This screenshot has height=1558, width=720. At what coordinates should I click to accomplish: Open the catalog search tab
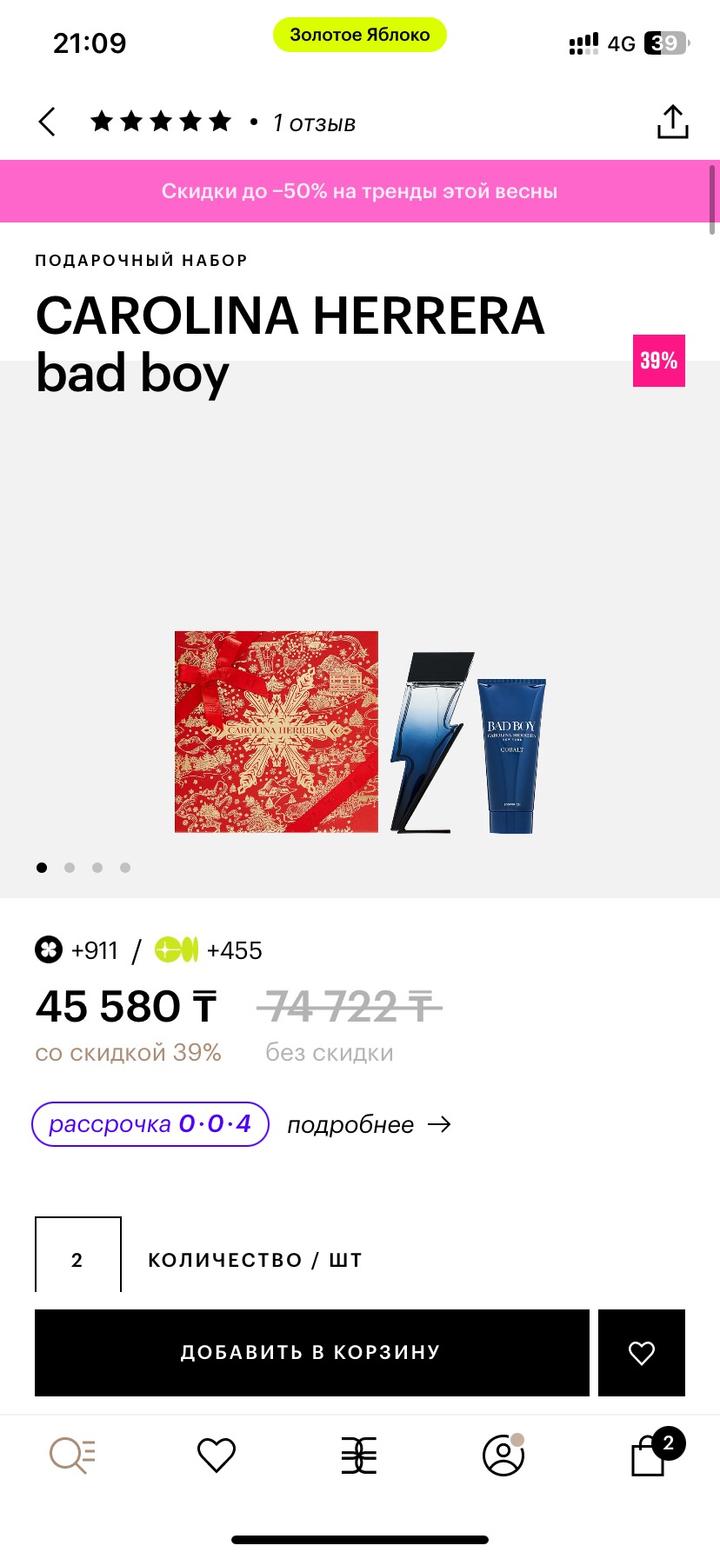pos(72,1455)
